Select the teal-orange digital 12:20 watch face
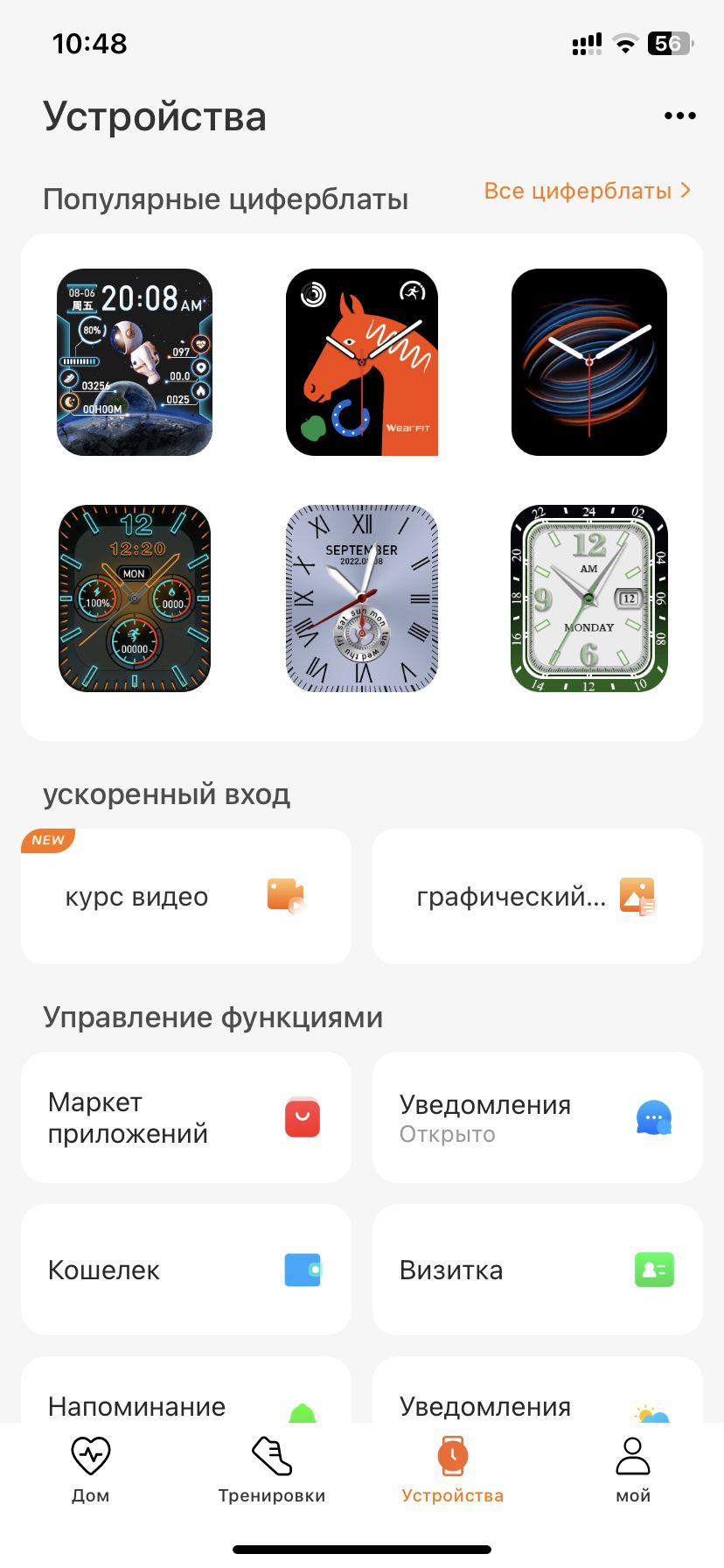Viewport: 724px width, 1568px height. coord(135,598)
